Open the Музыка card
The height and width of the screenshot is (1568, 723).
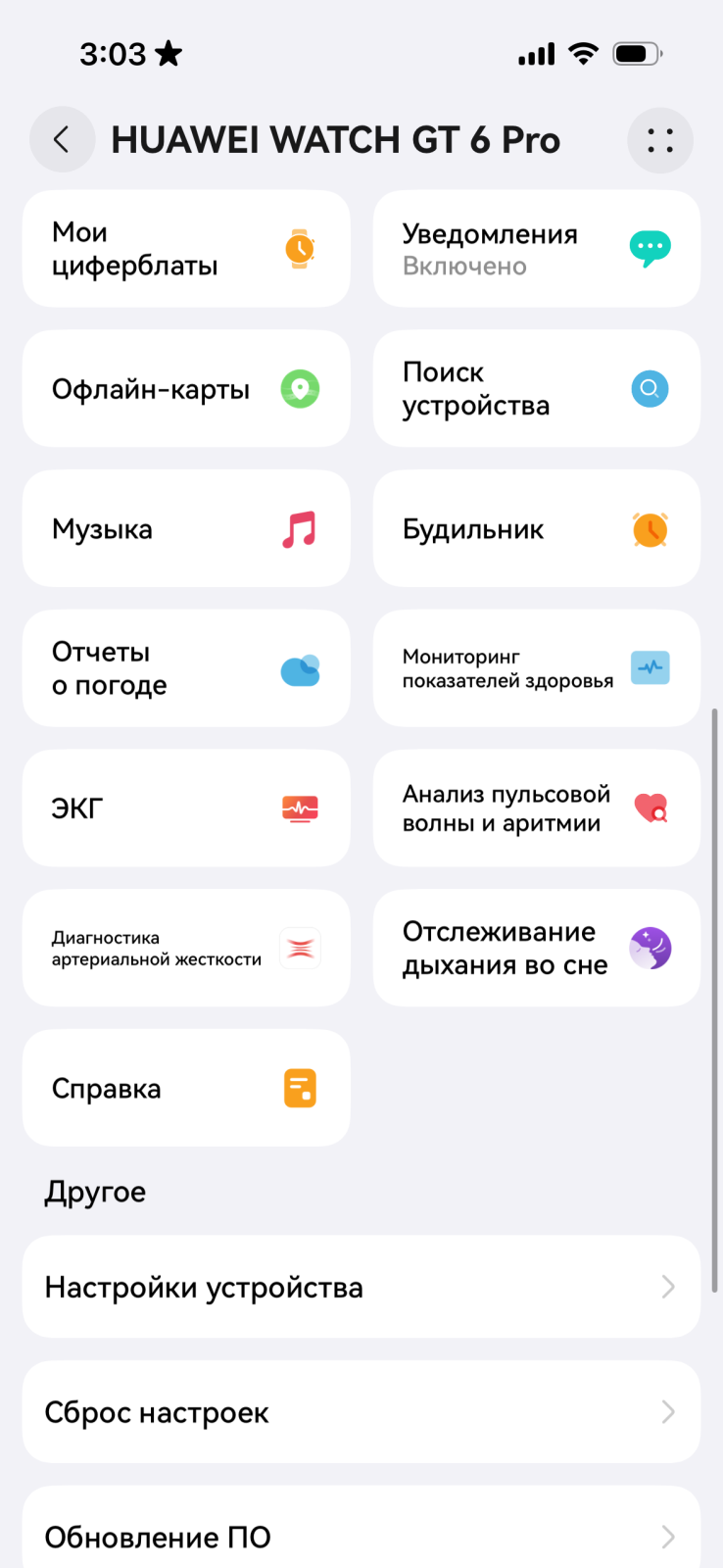pyautogui.click(x=186, y=529)
